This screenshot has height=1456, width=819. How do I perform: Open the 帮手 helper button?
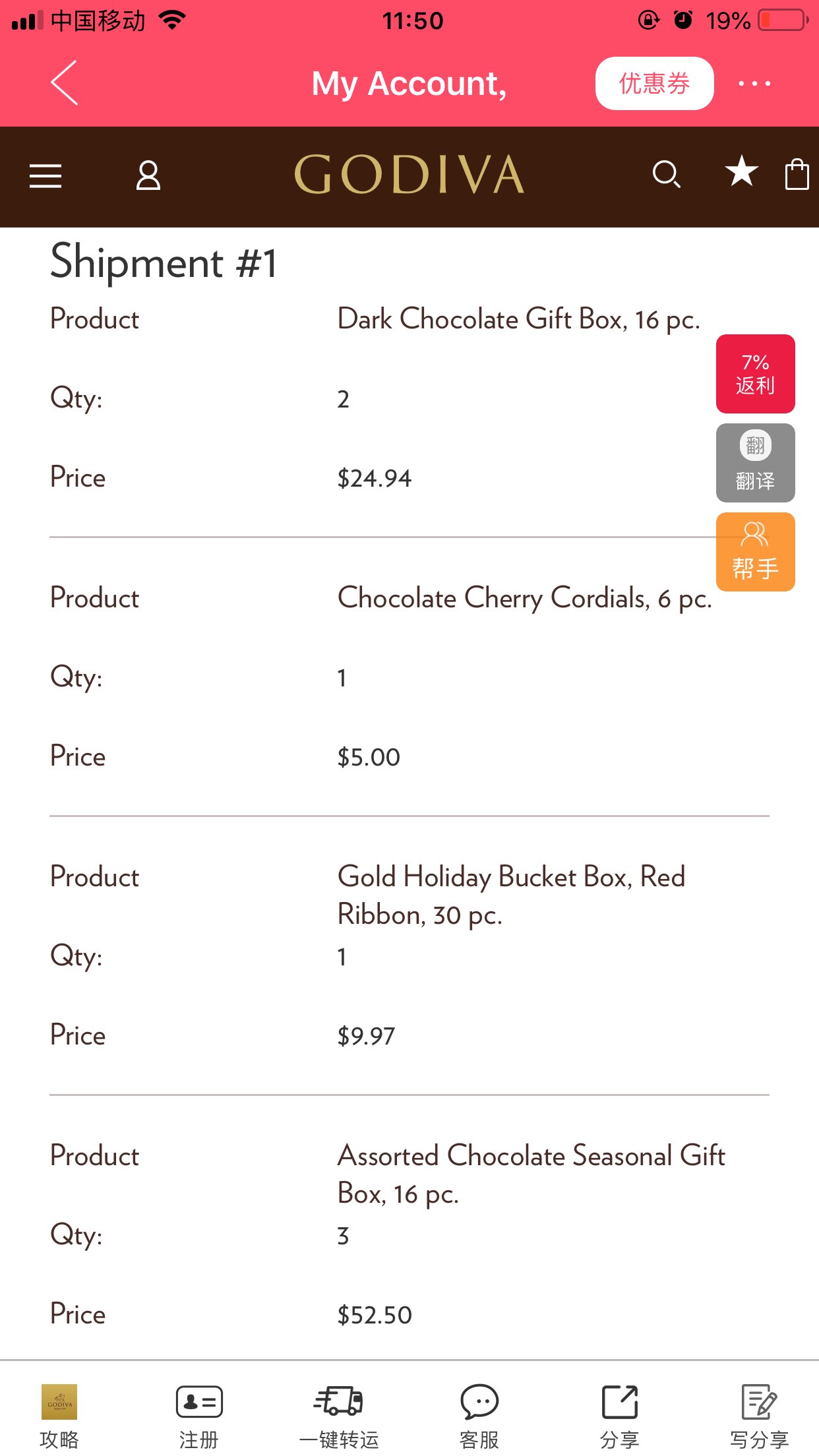(756, 552)
